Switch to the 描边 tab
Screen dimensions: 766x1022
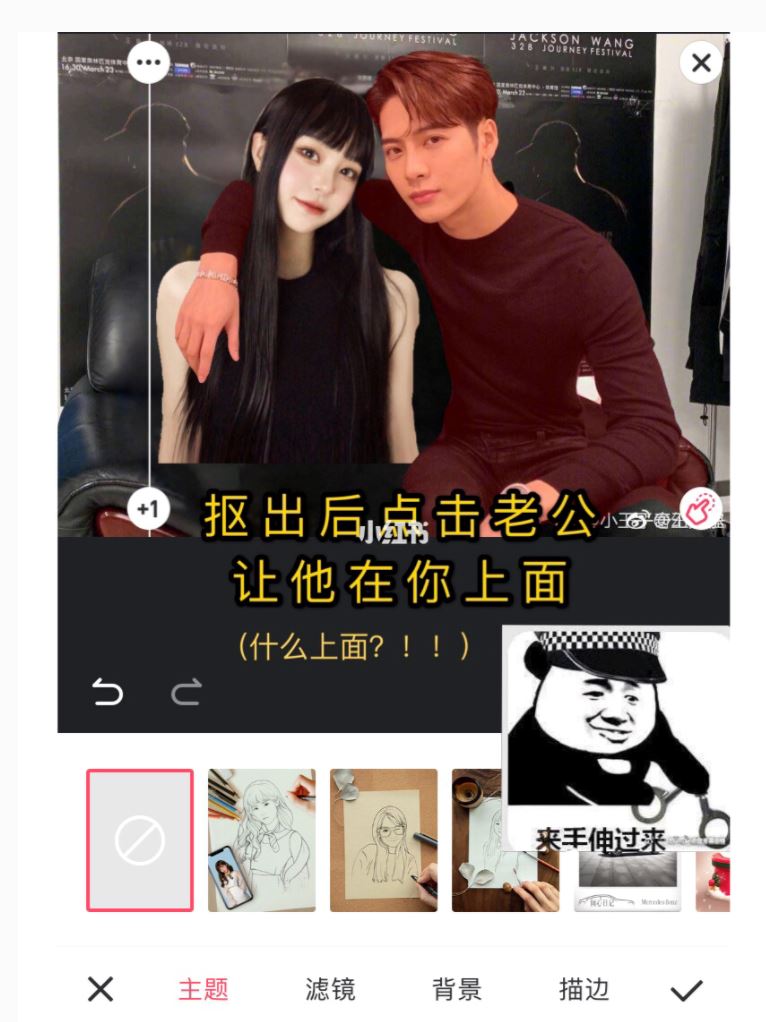585,990
